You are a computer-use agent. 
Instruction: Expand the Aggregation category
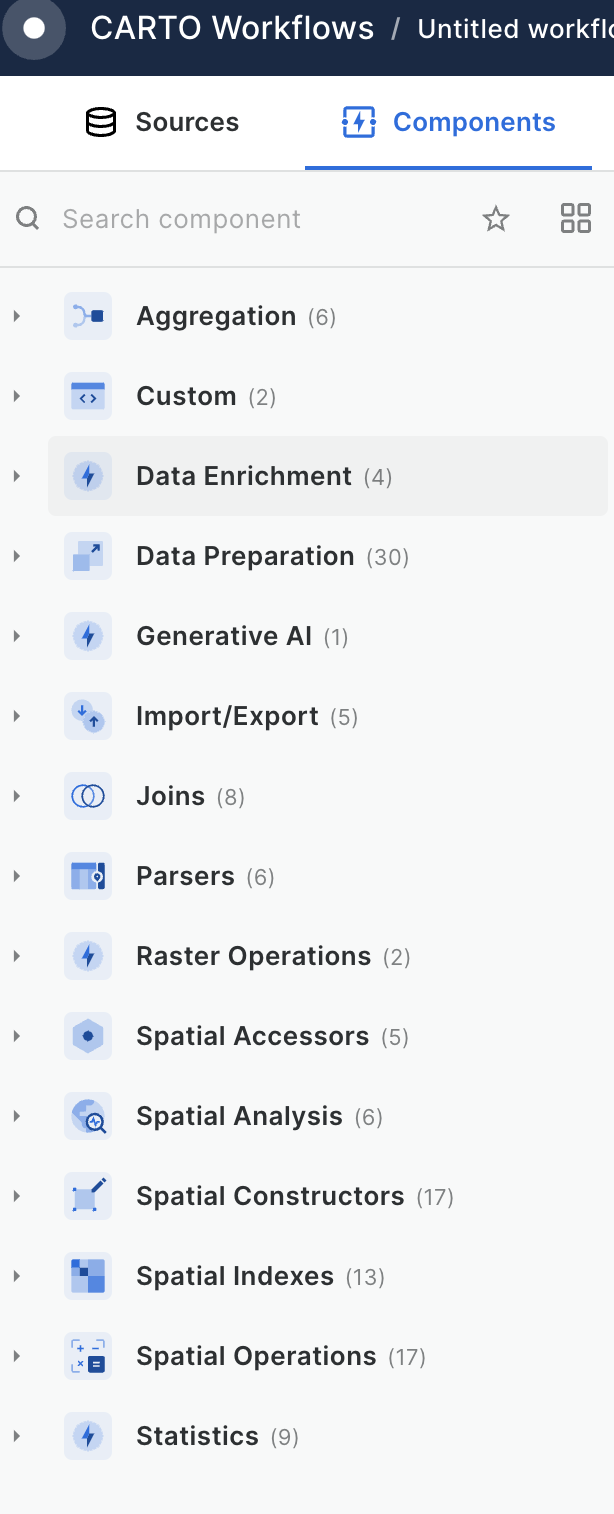point(216,316)
